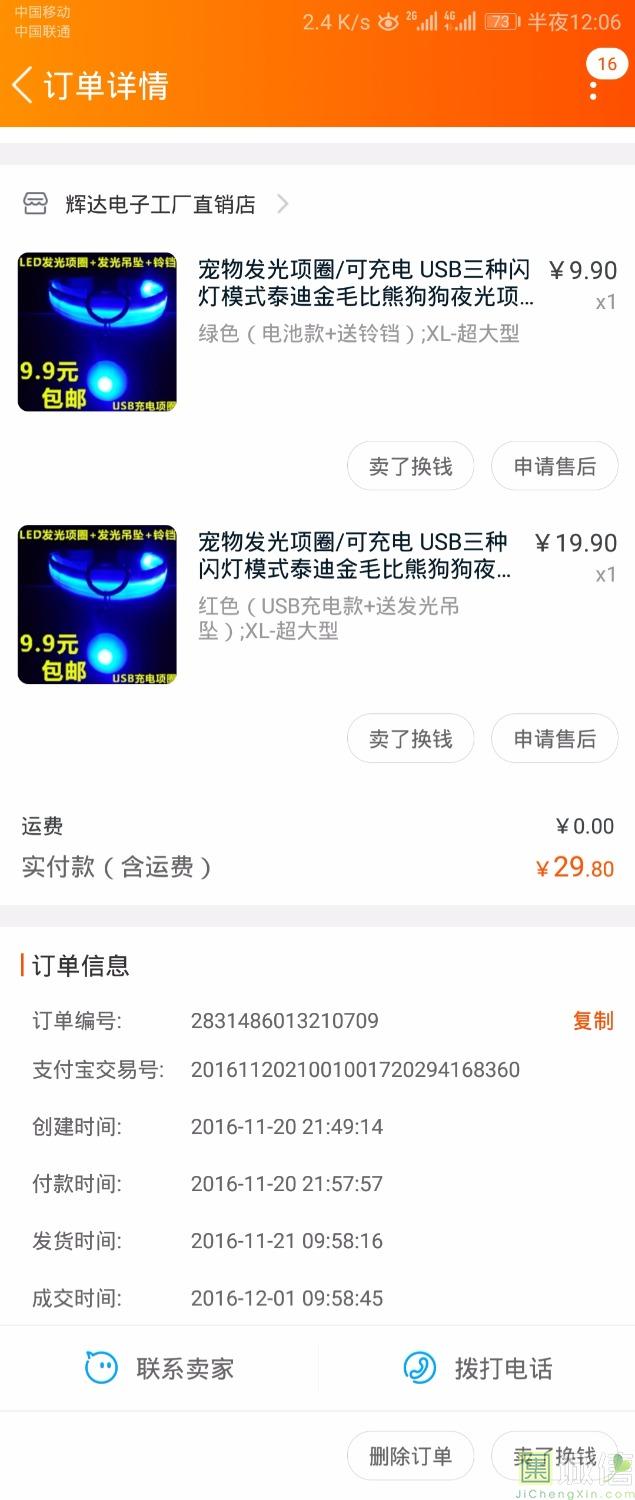Copy the order number
This screenshot has height=1500, width=635.
(593, 1021)
